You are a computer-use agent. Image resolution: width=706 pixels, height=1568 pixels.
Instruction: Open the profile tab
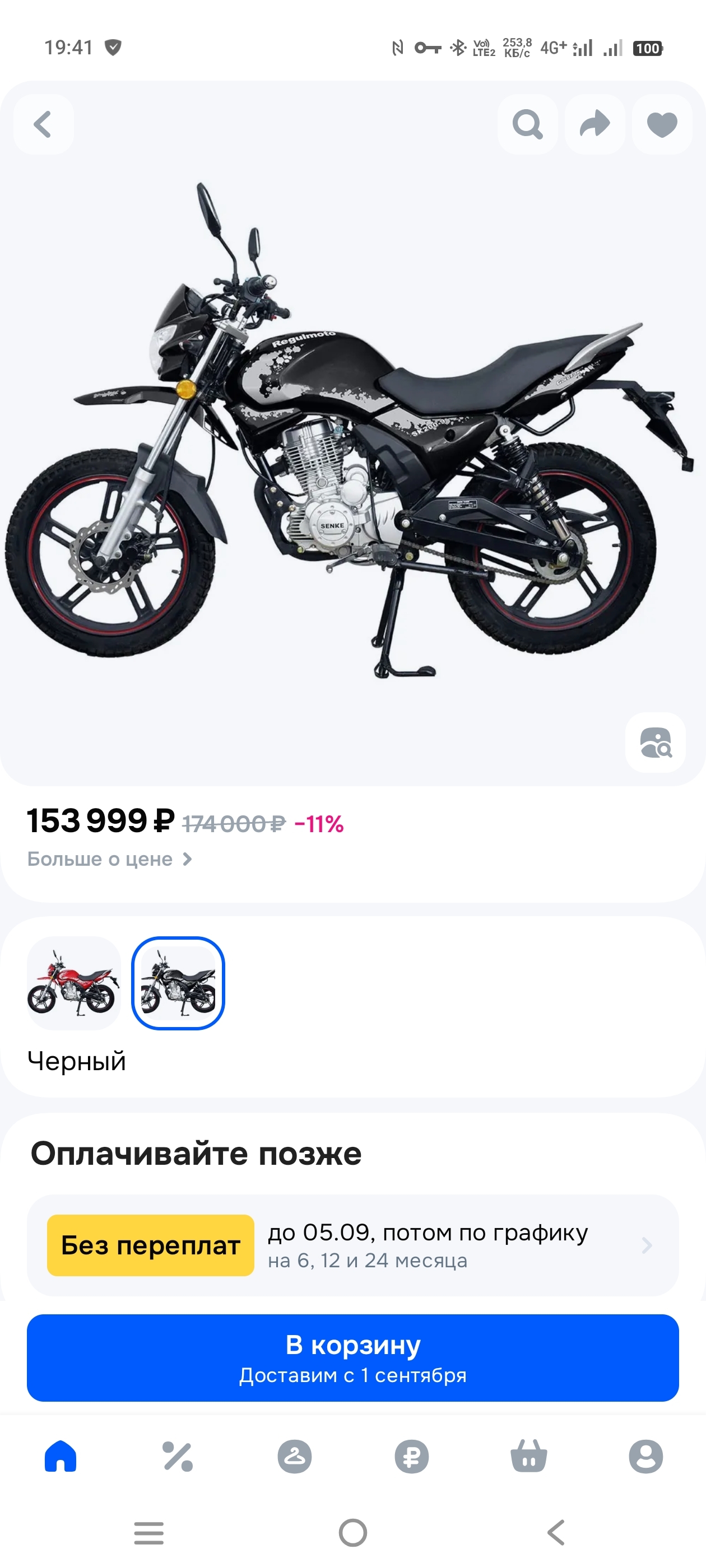click(x=645, y=1456)
